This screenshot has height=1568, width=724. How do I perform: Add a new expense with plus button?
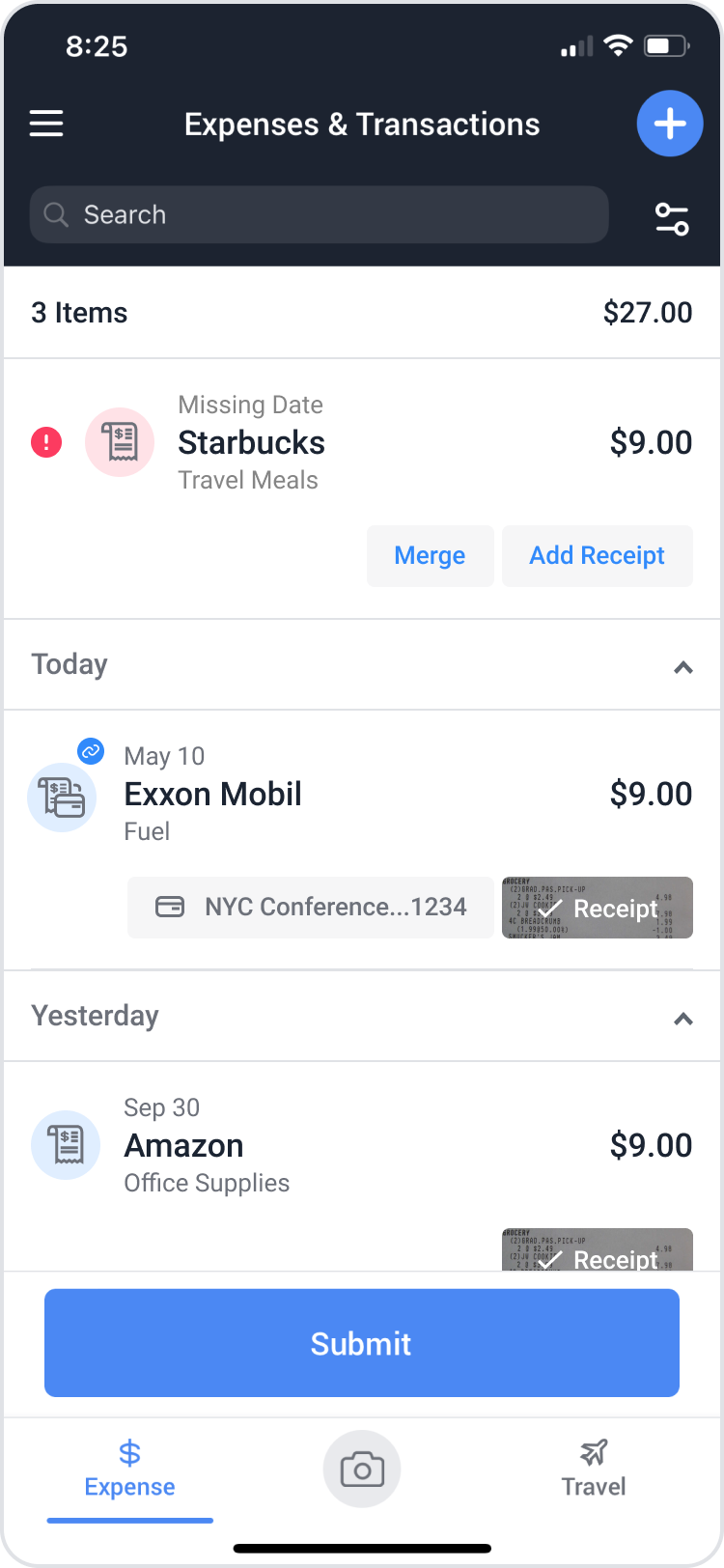[669, 124]
